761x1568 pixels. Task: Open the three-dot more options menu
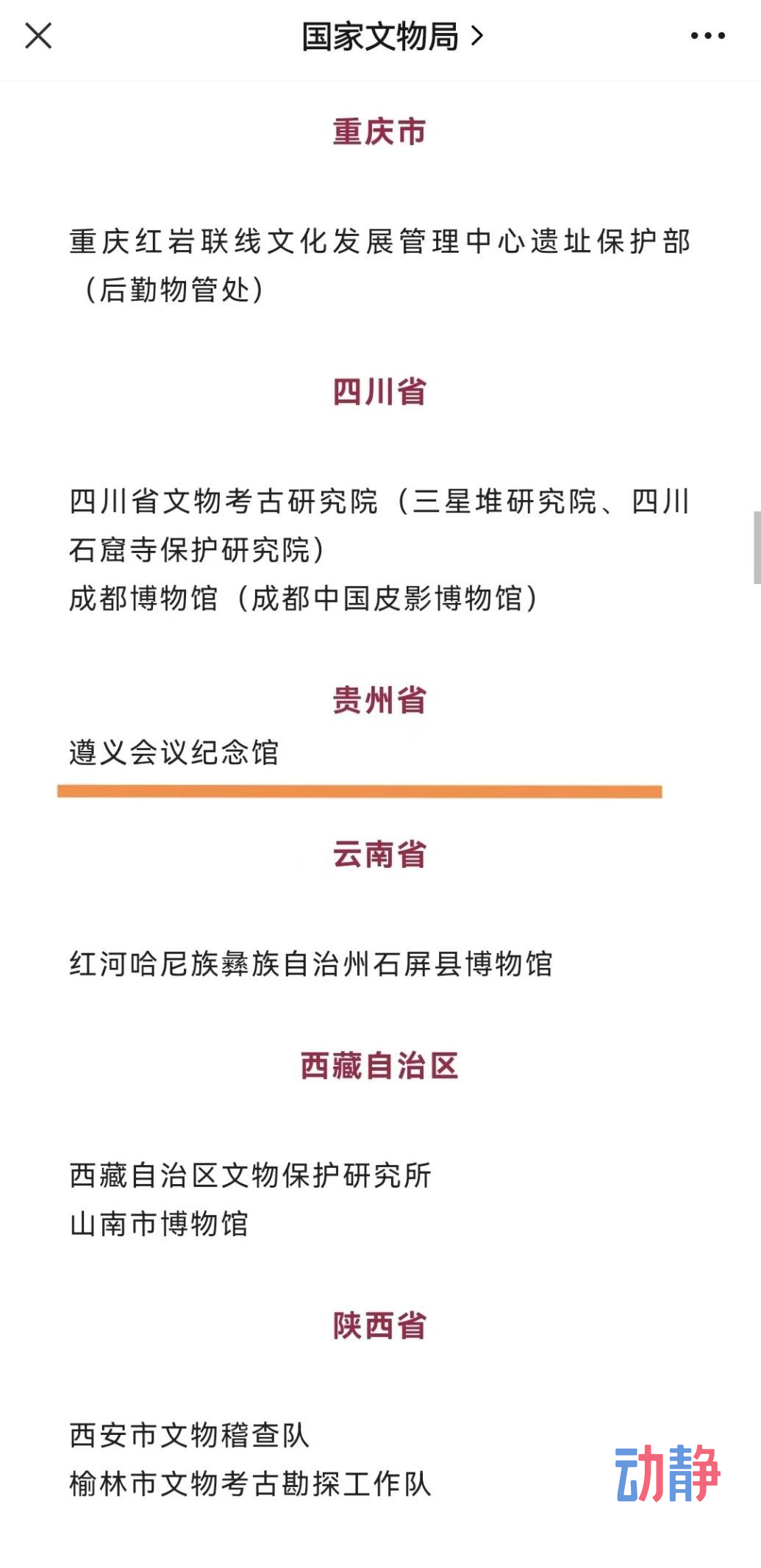[x=707, y=35]
